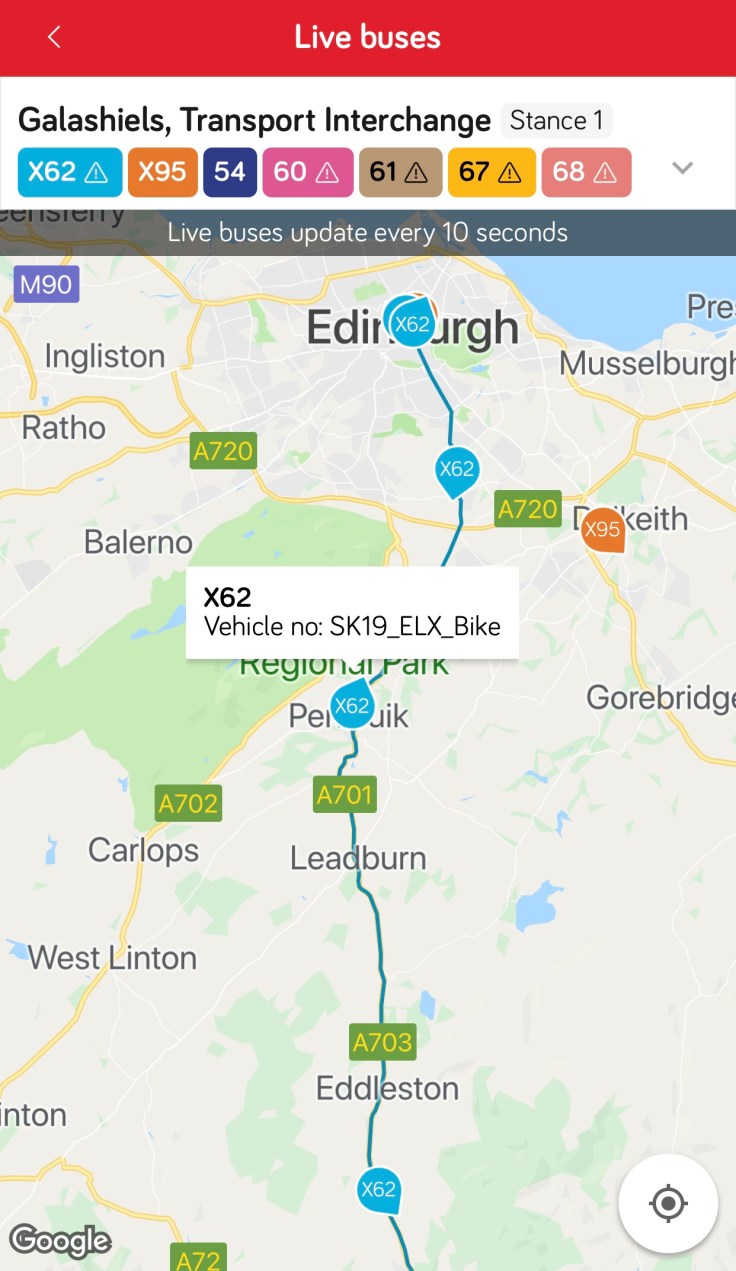The height and width of the screenshot is (1271, 736).
Task: Tap the X62 bus marker near Penicuik
Action: [352, 706]
